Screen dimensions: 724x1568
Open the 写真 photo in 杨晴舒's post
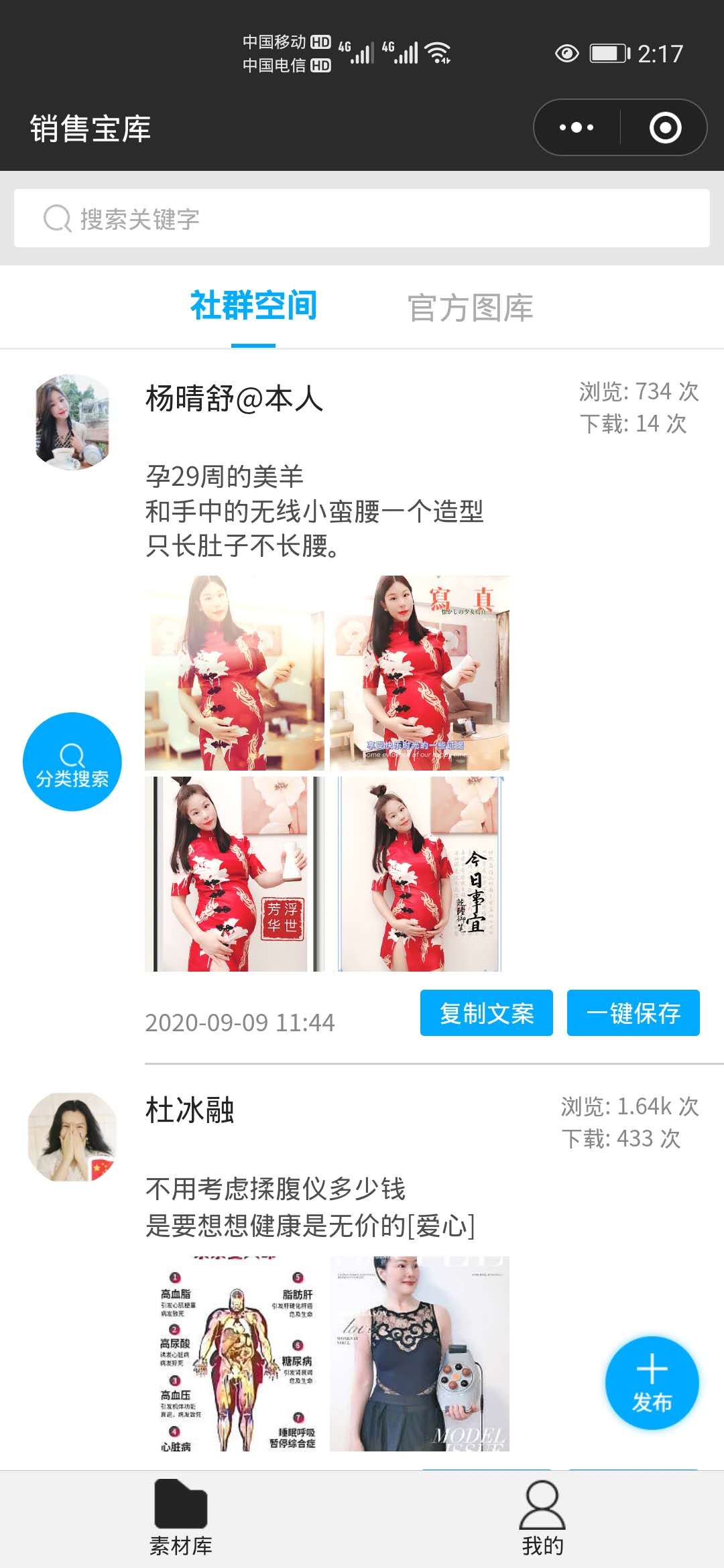pos(420,673)
